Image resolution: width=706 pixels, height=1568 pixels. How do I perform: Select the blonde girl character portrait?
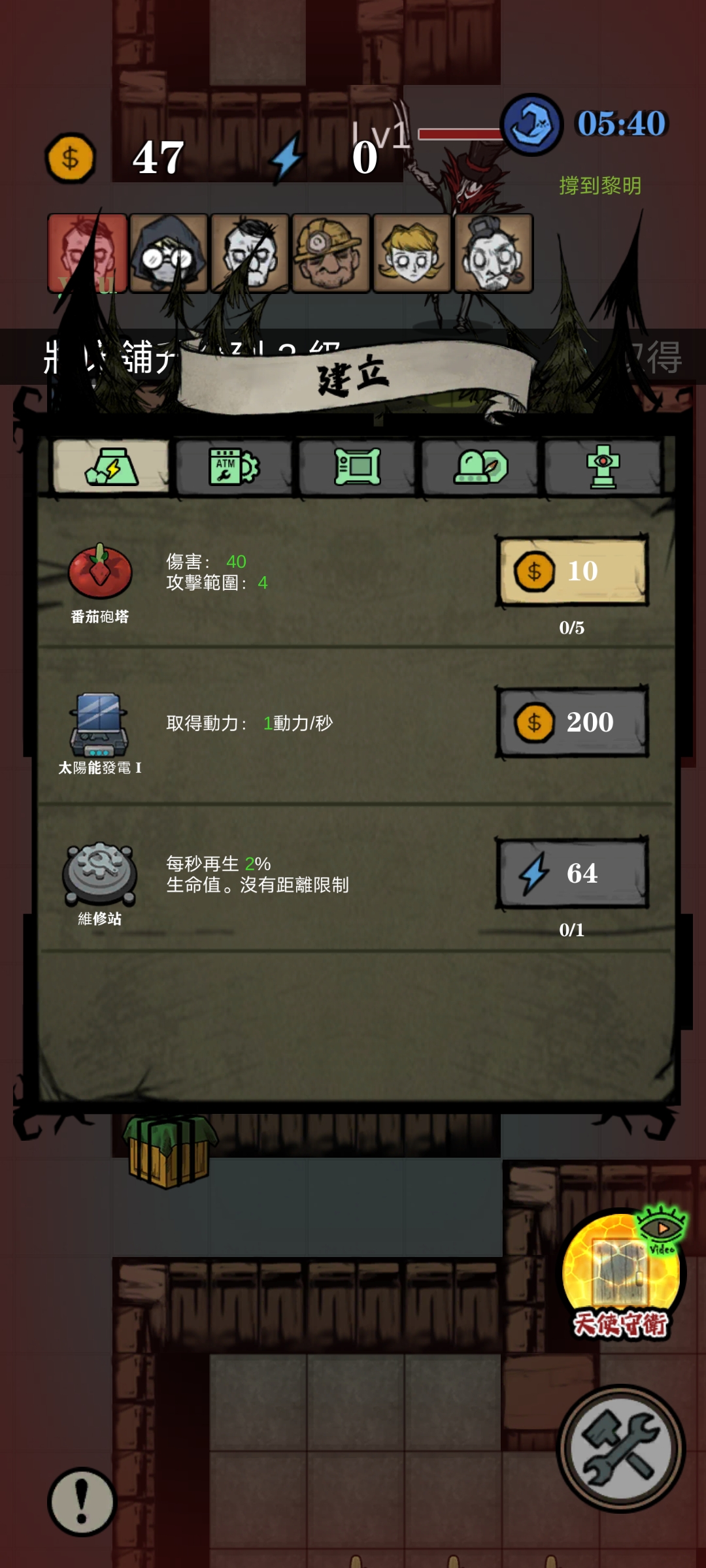(412, 253)
